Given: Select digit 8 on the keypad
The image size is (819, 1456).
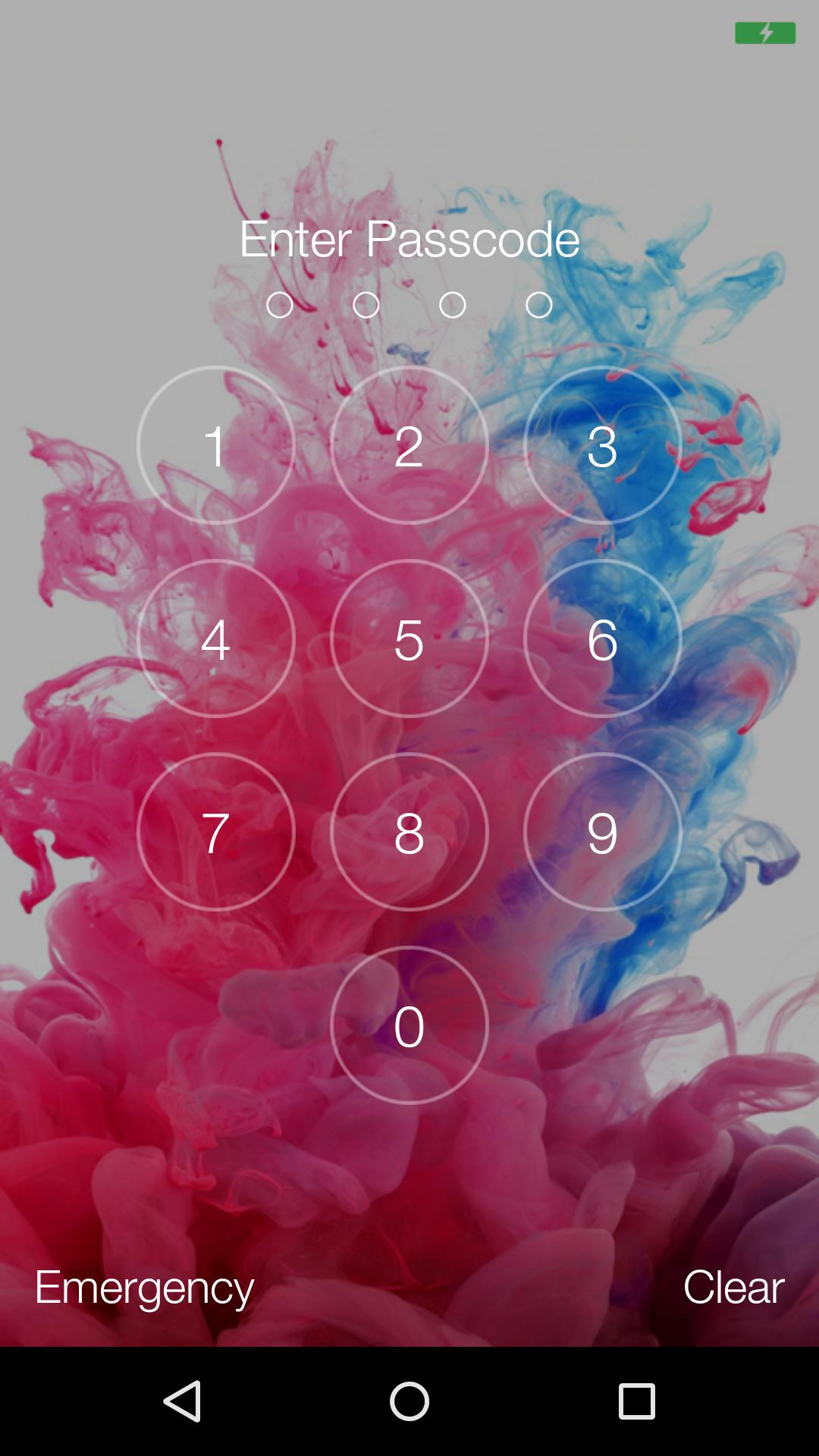Looking at the screenshot, I should [x=409, y=832].
